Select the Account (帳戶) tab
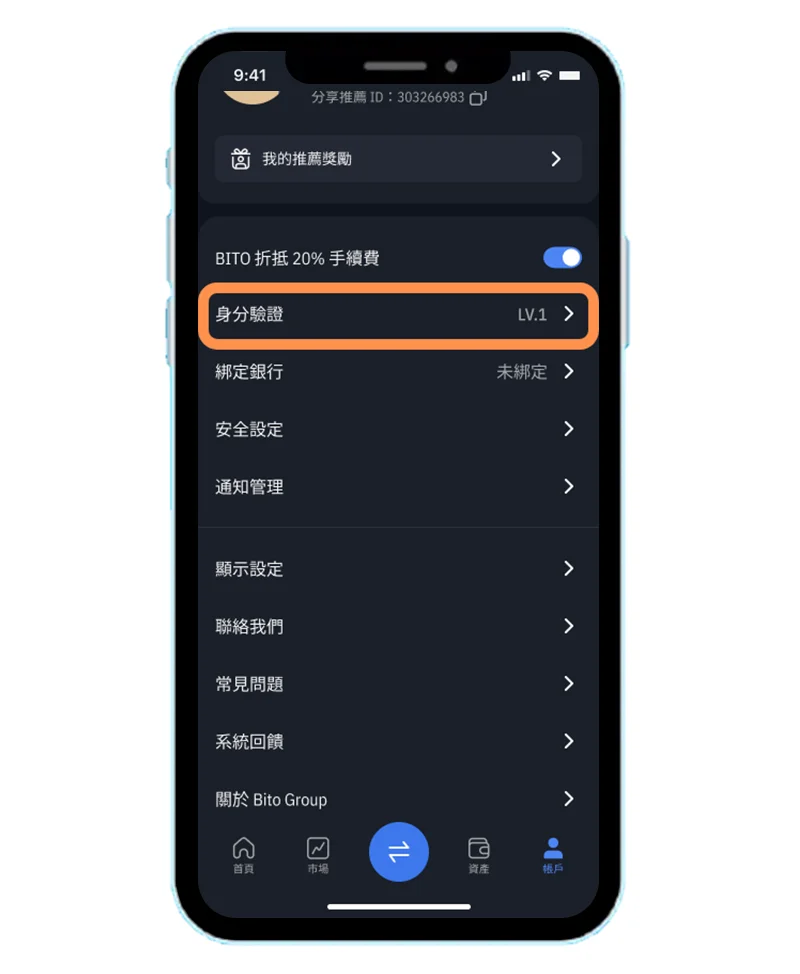This screenshot has width=800, height=974. point(553,855)
